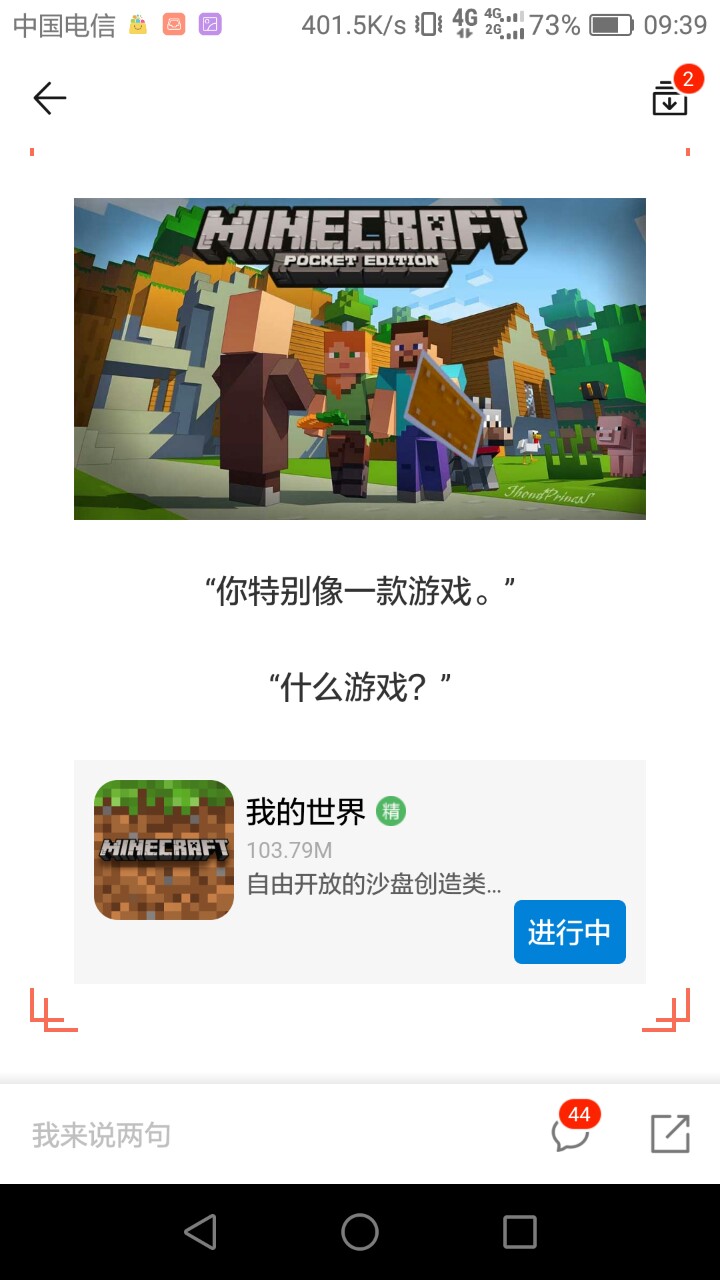Tap the 进行中 download button
Viewport: 720px width, 1280px height.
569,932
